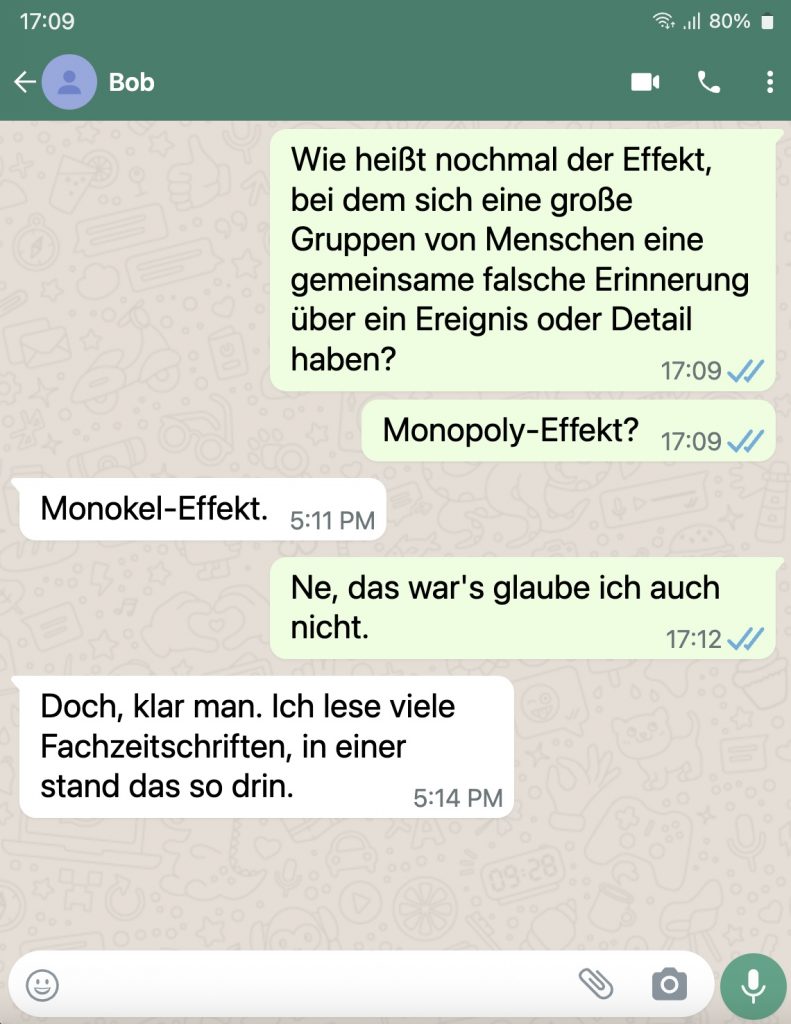This screenshot has width=791, height=1024.
Task: Record a voice message with the microphone
Action: click(x=753, y=985)
